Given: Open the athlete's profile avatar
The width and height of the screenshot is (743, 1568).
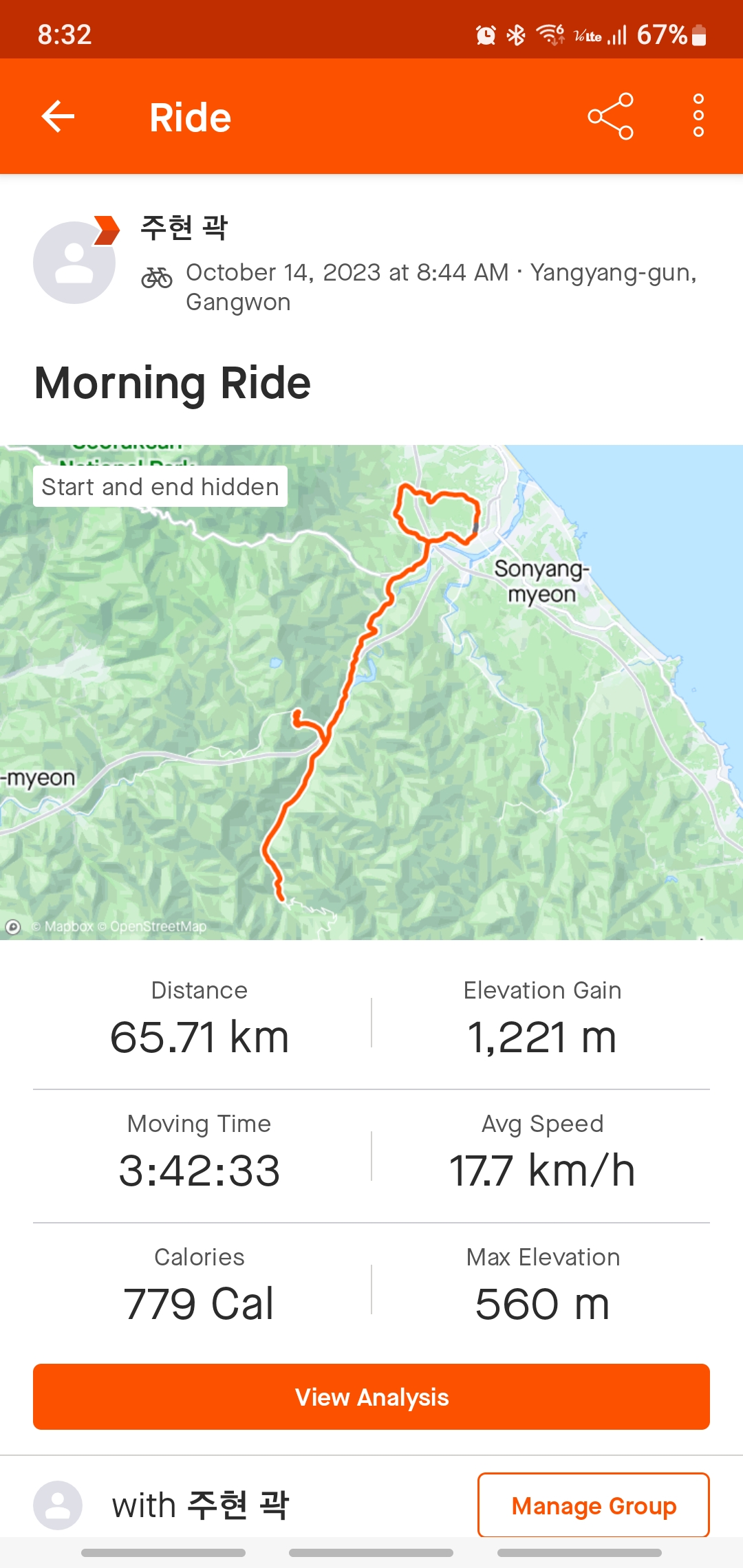Looking at the screenshot, I should click(x=74, y=263).
